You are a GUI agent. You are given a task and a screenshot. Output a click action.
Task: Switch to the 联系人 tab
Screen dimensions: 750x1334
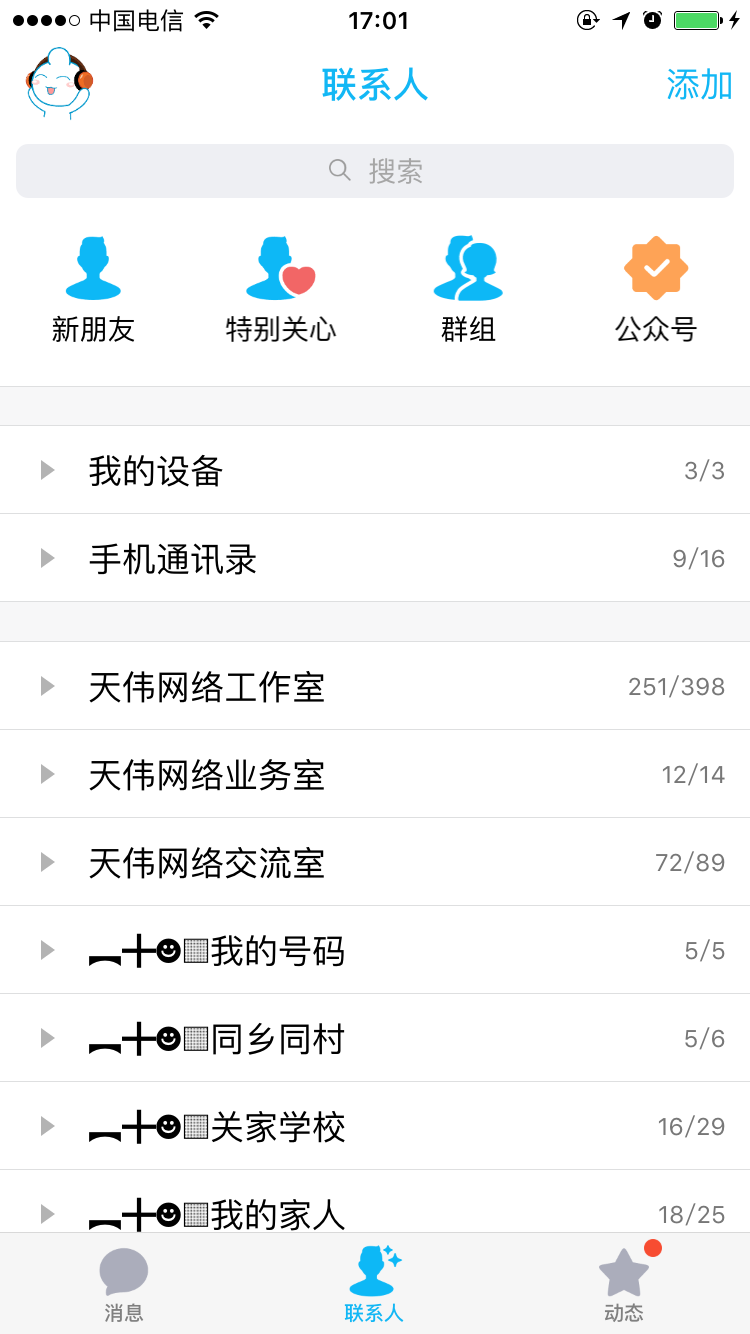pos(375,1283)
